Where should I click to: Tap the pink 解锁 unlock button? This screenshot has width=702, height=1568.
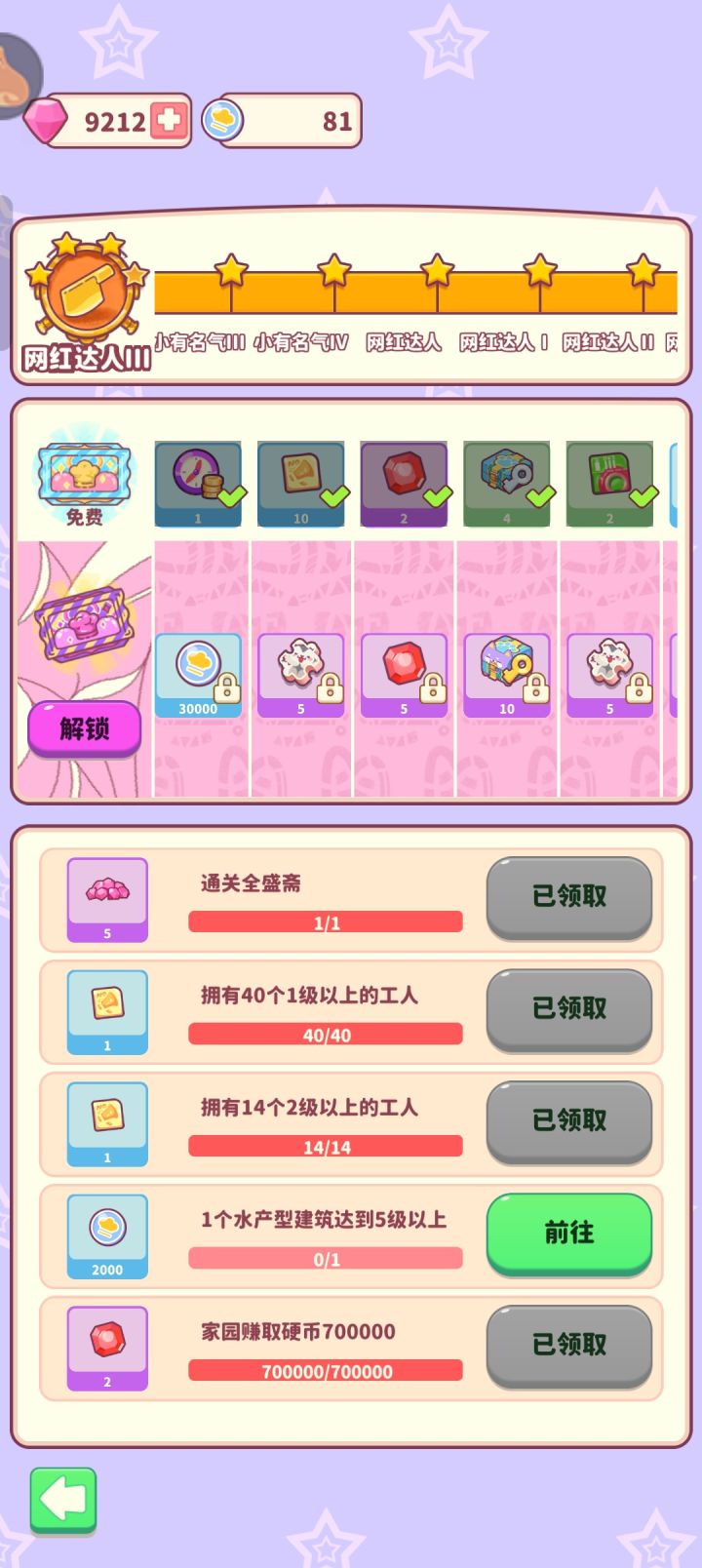pos(84,728)
